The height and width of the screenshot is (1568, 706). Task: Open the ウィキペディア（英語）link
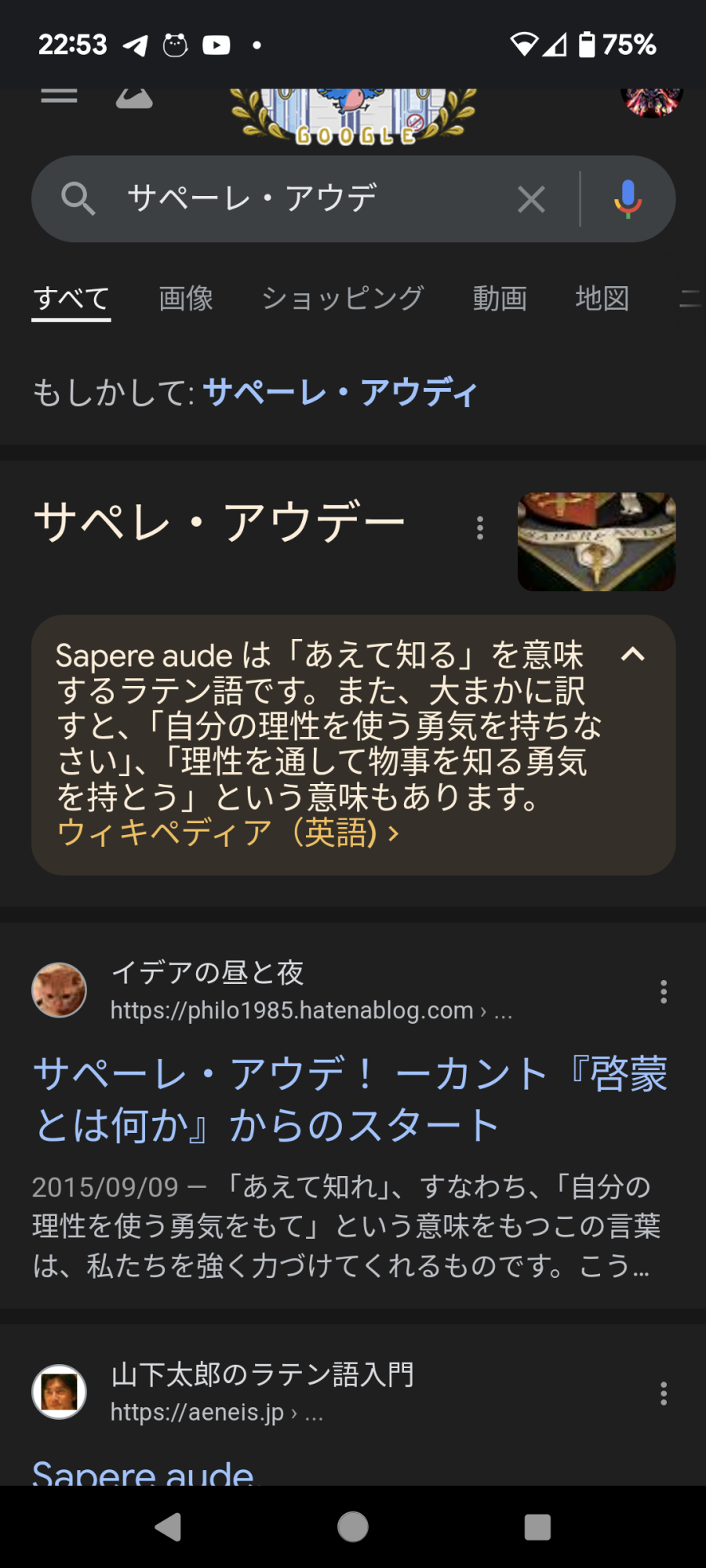[x=227, y=833]
